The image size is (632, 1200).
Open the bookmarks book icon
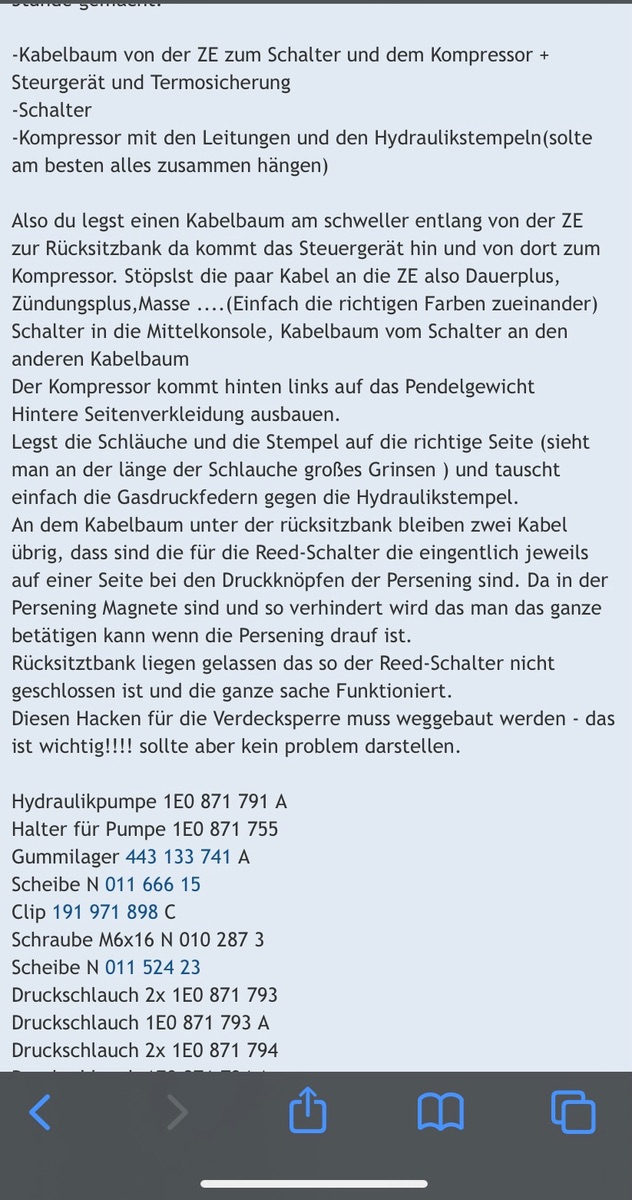[440, 1112]
